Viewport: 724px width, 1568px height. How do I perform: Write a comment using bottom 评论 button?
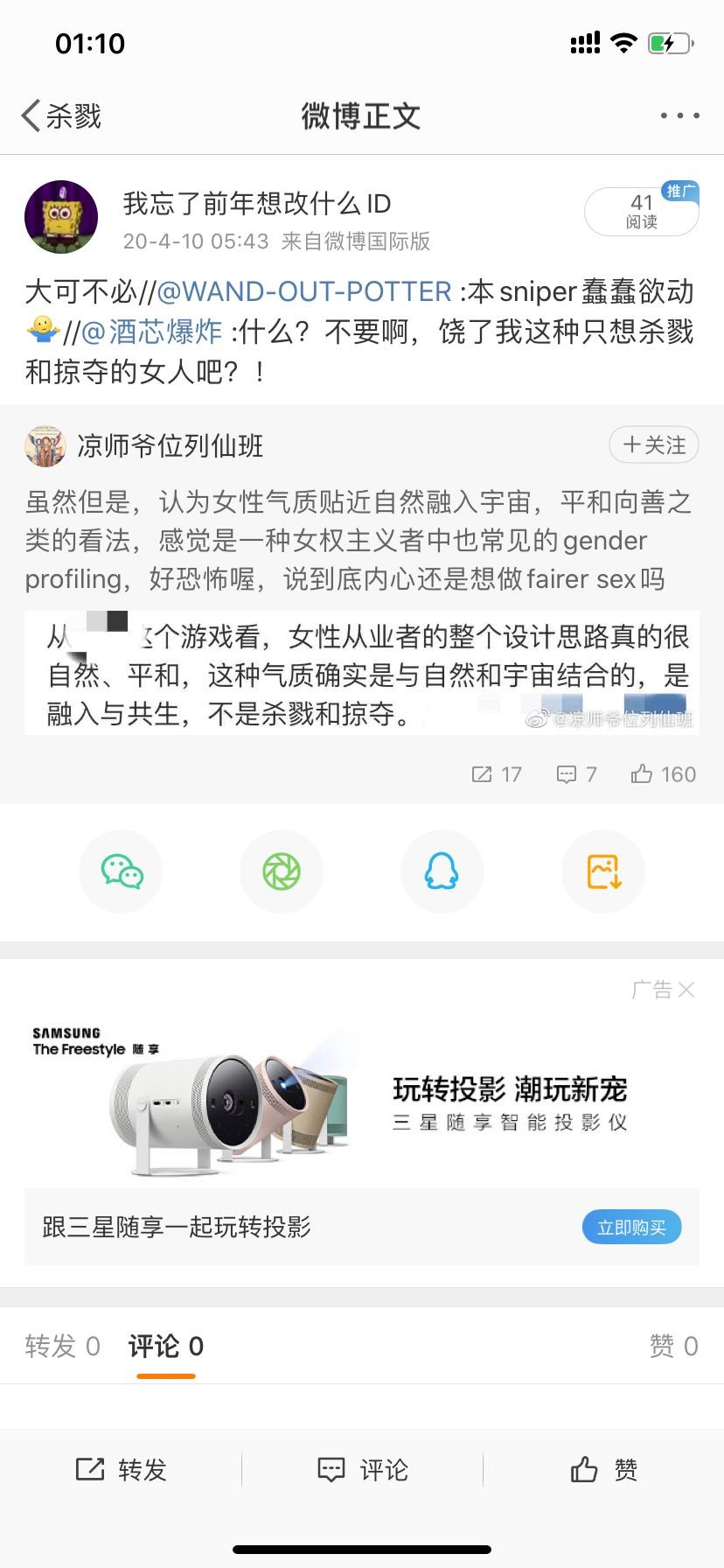362,1470
